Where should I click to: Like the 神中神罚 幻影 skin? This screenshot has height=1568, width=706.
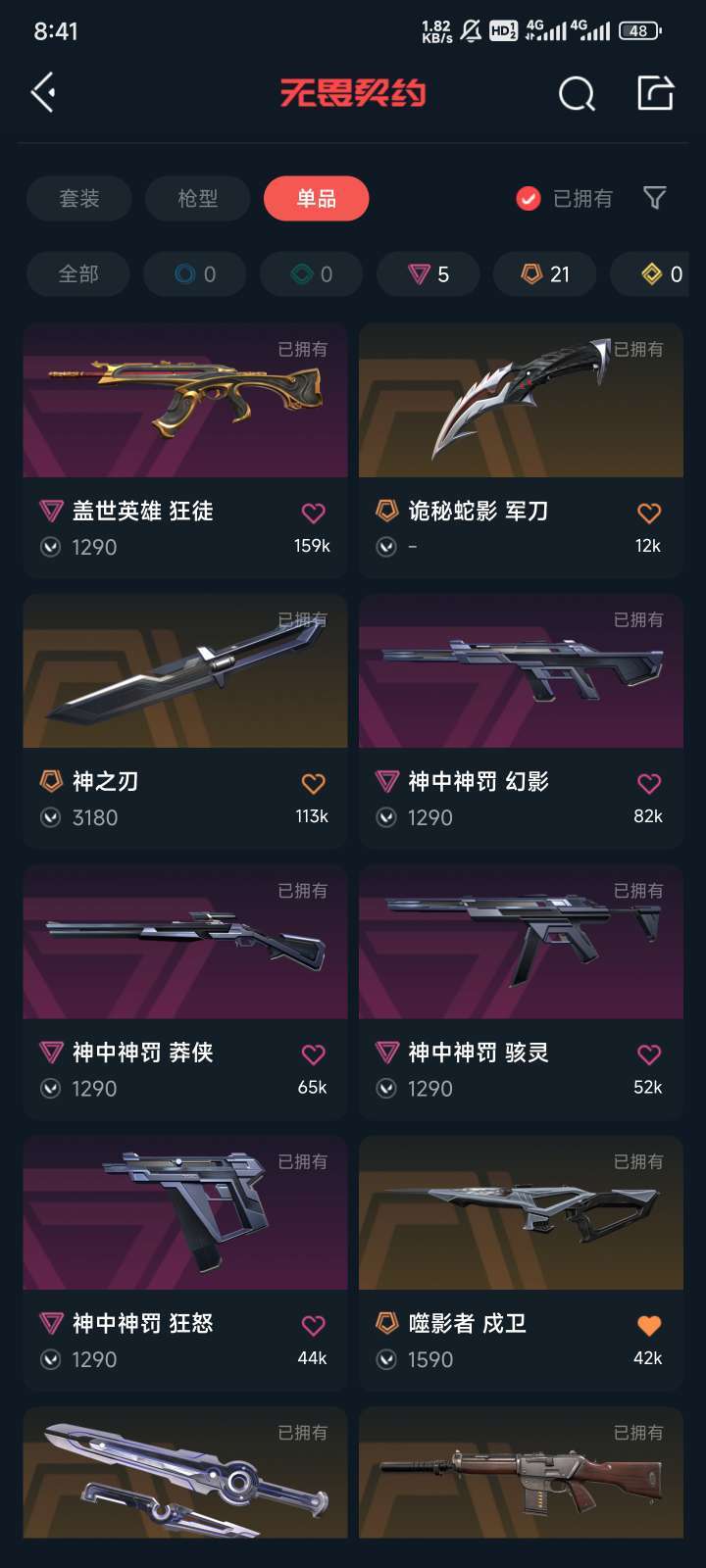click(649, 783)
